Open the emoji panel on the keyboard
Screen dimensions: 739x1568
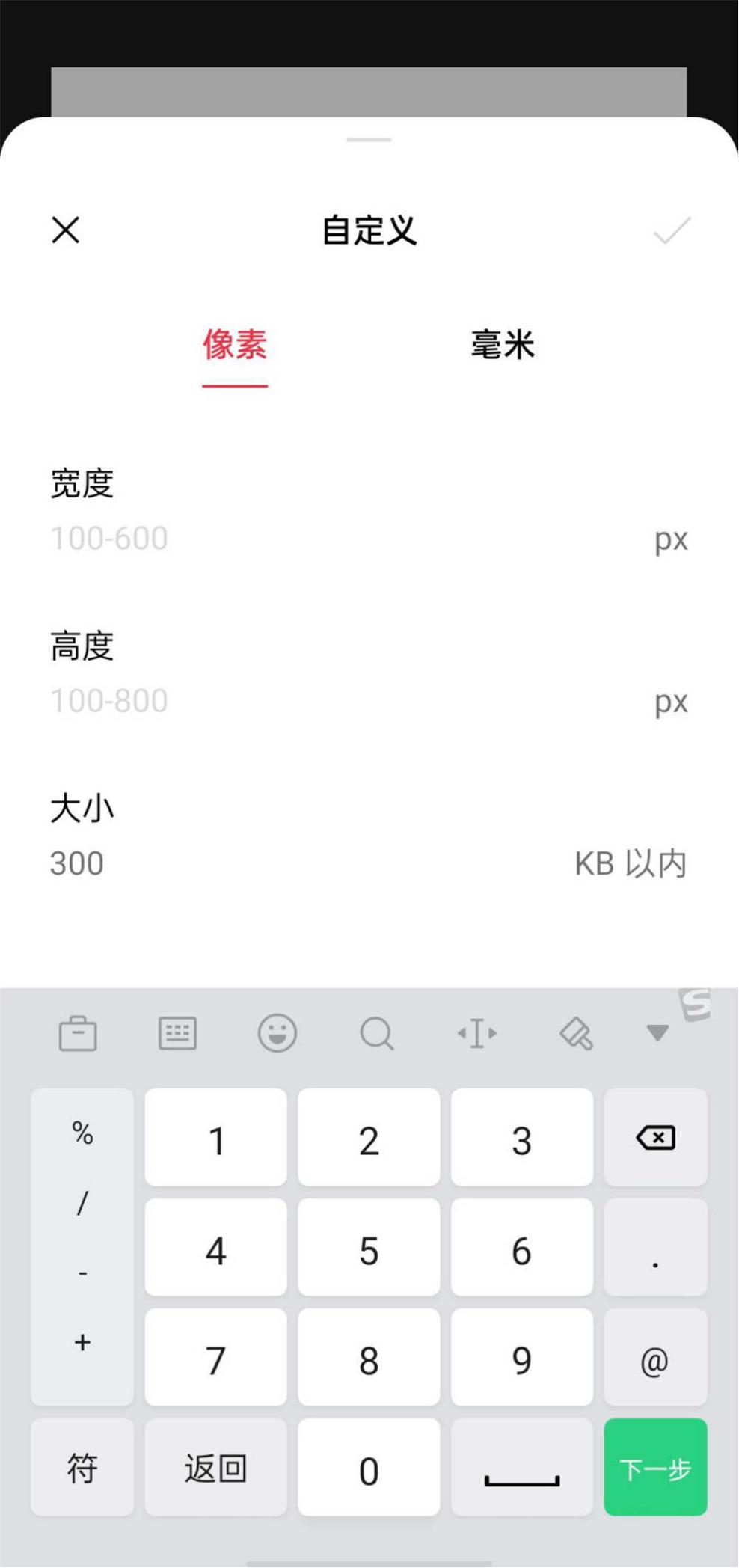277,1035
